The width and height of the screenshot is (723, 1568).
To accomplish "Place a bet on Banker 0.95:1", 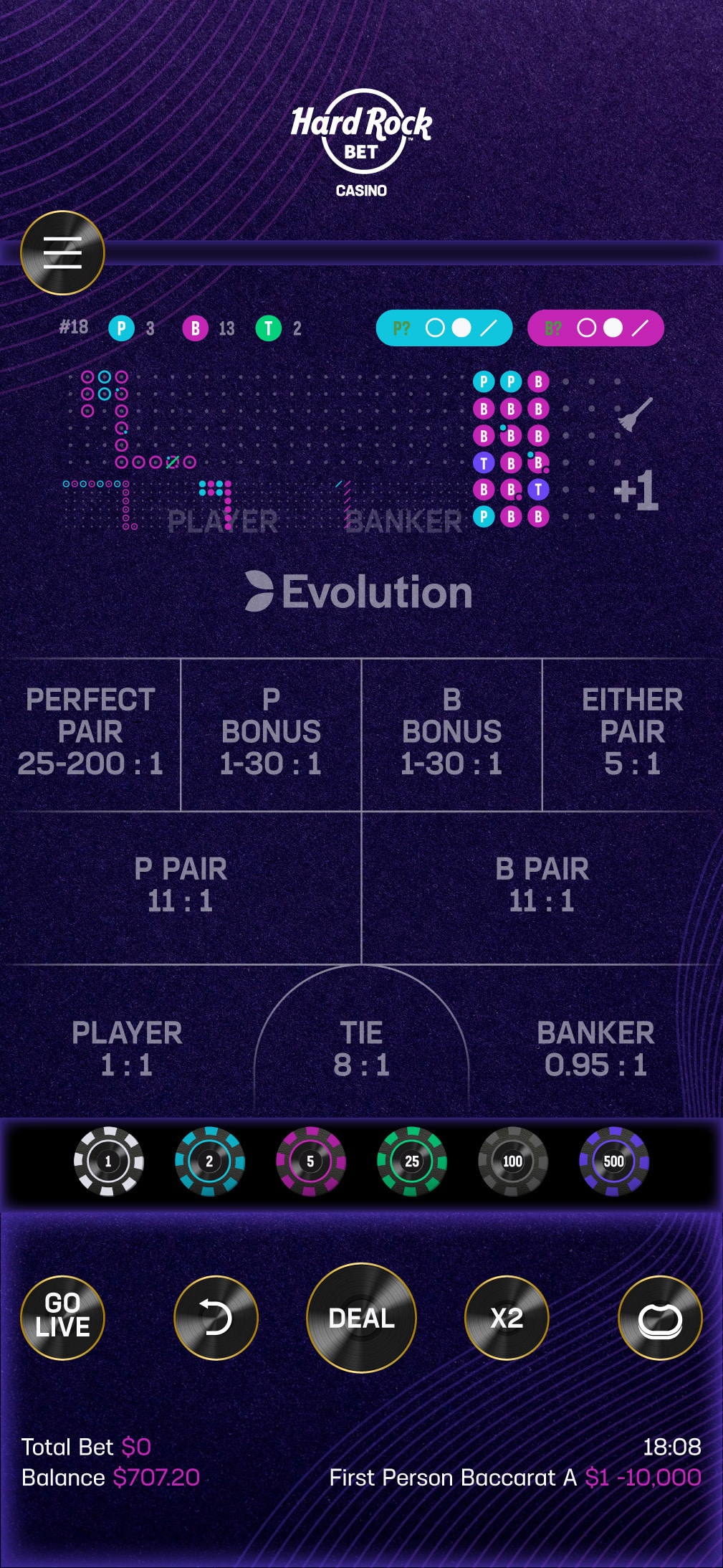I will [595, 1048].
